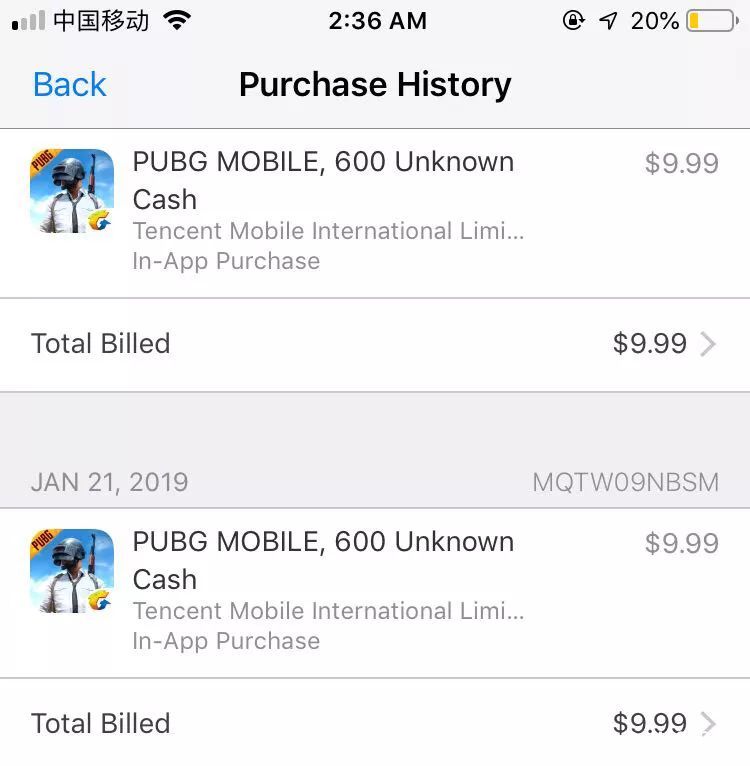
Task: Tap the PUBG MOBILE icon under JAN 21, 2019
Action: coord(71,570)
